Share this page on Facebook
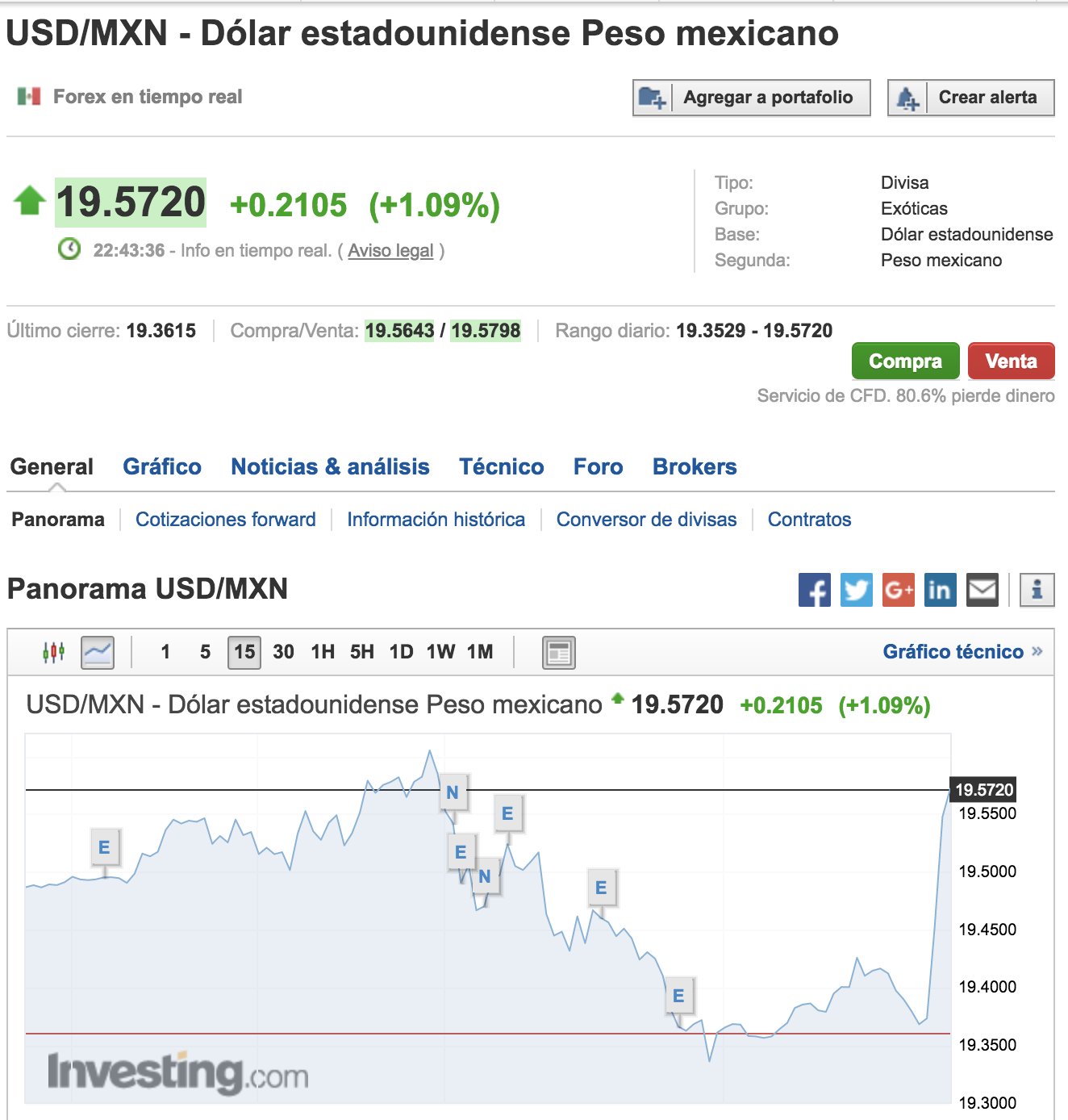Screen dimensions: 1068x1120 click(814, 590)
